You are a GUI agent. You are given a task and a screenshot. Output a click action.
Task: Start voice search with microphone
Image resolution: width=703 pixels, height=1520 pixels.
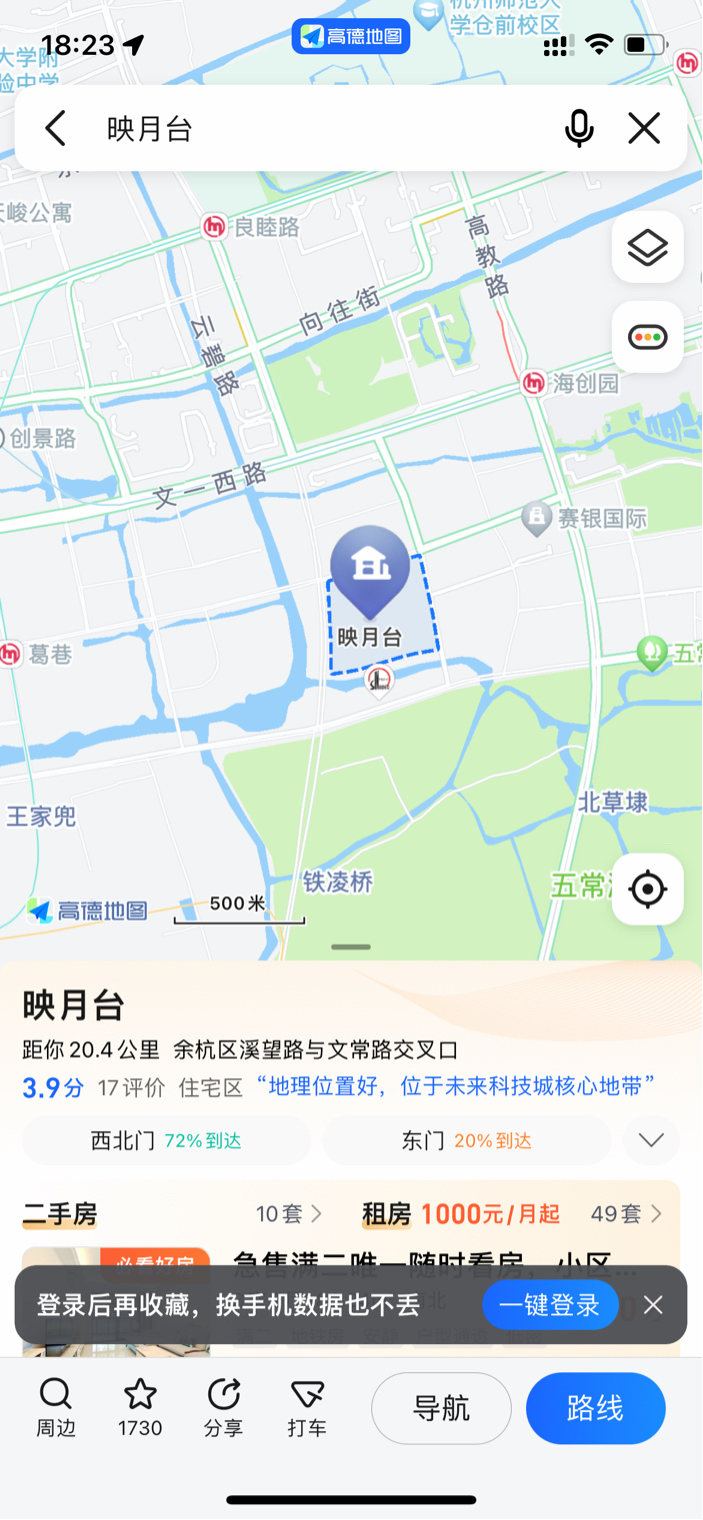(x=579, y=128)
